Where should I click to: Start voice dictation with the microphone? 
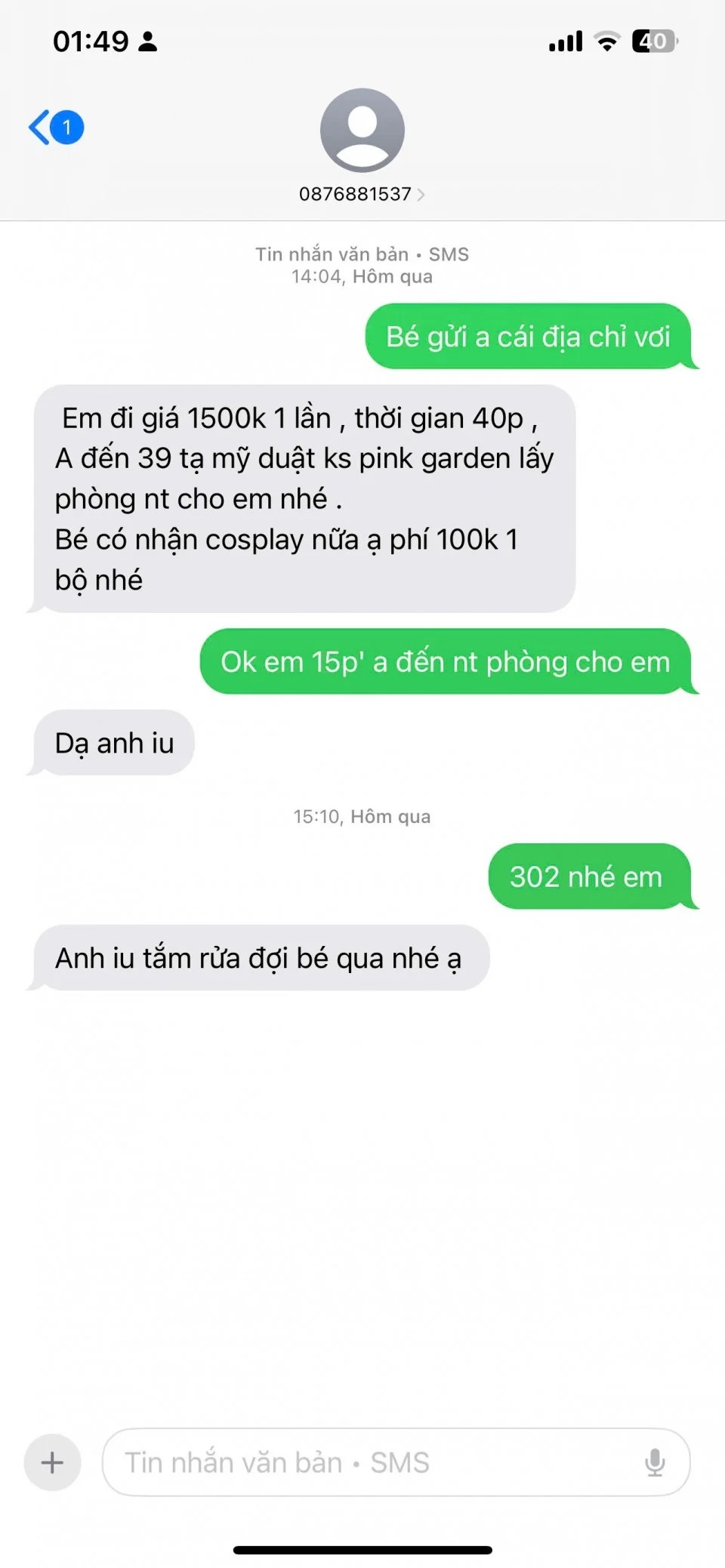(x=655, y=1462)
